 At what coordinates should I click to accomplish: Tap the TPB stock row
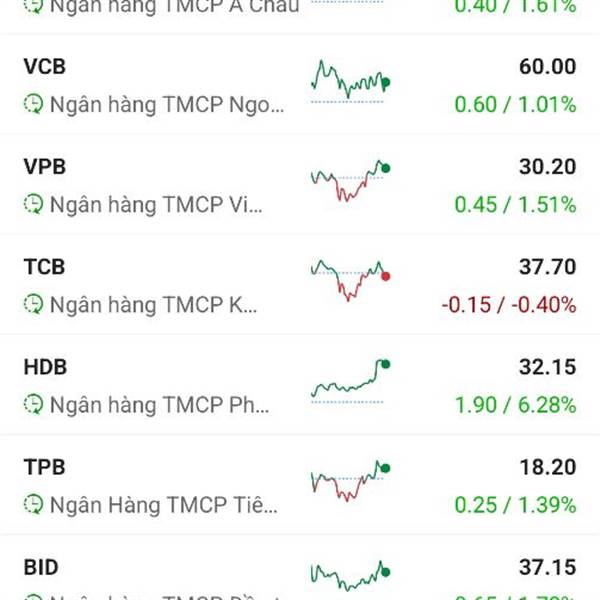[300, 485]
